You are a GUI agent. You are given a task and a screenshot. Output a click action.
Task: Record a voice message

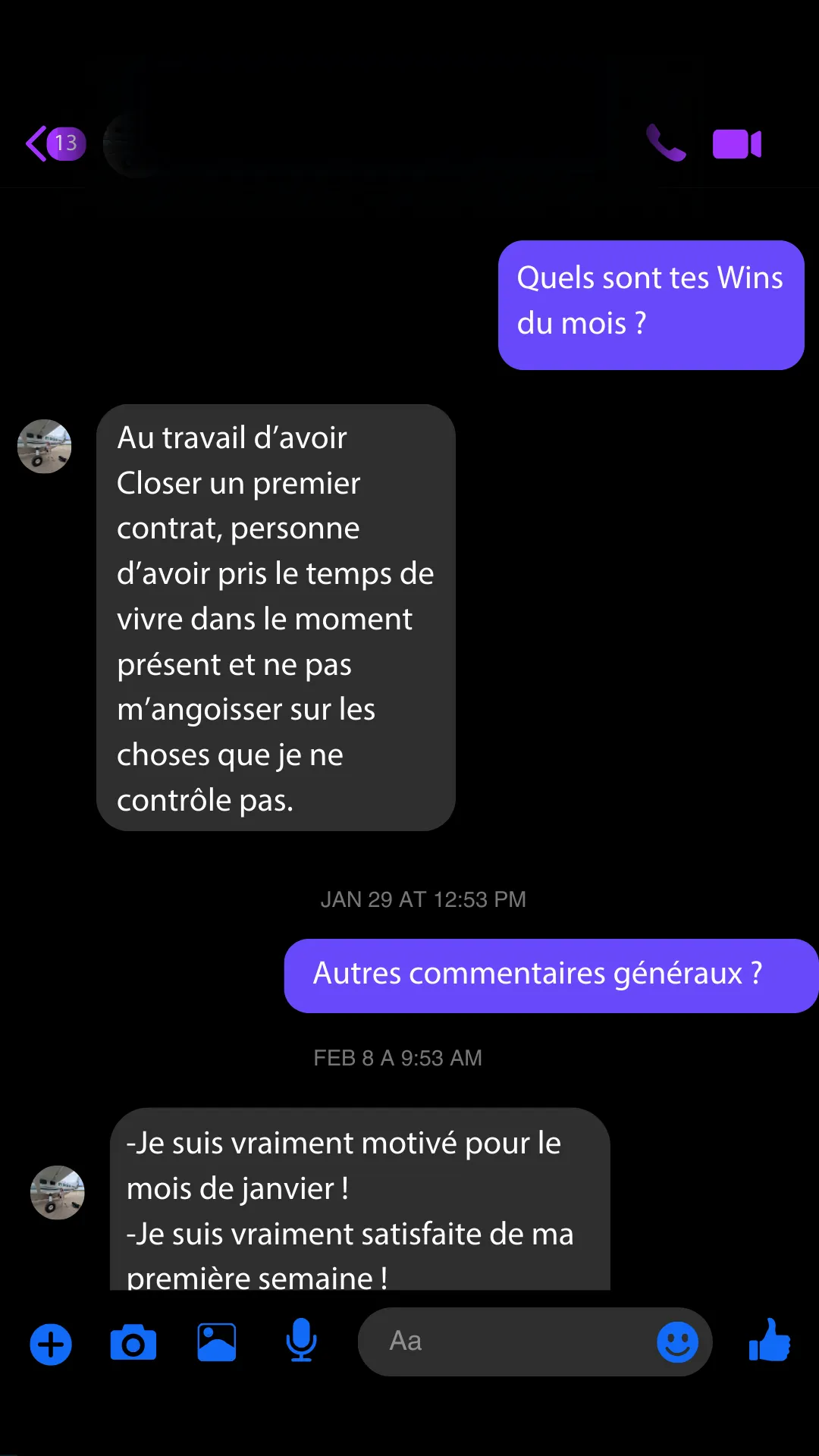(x=301, y=1341)
